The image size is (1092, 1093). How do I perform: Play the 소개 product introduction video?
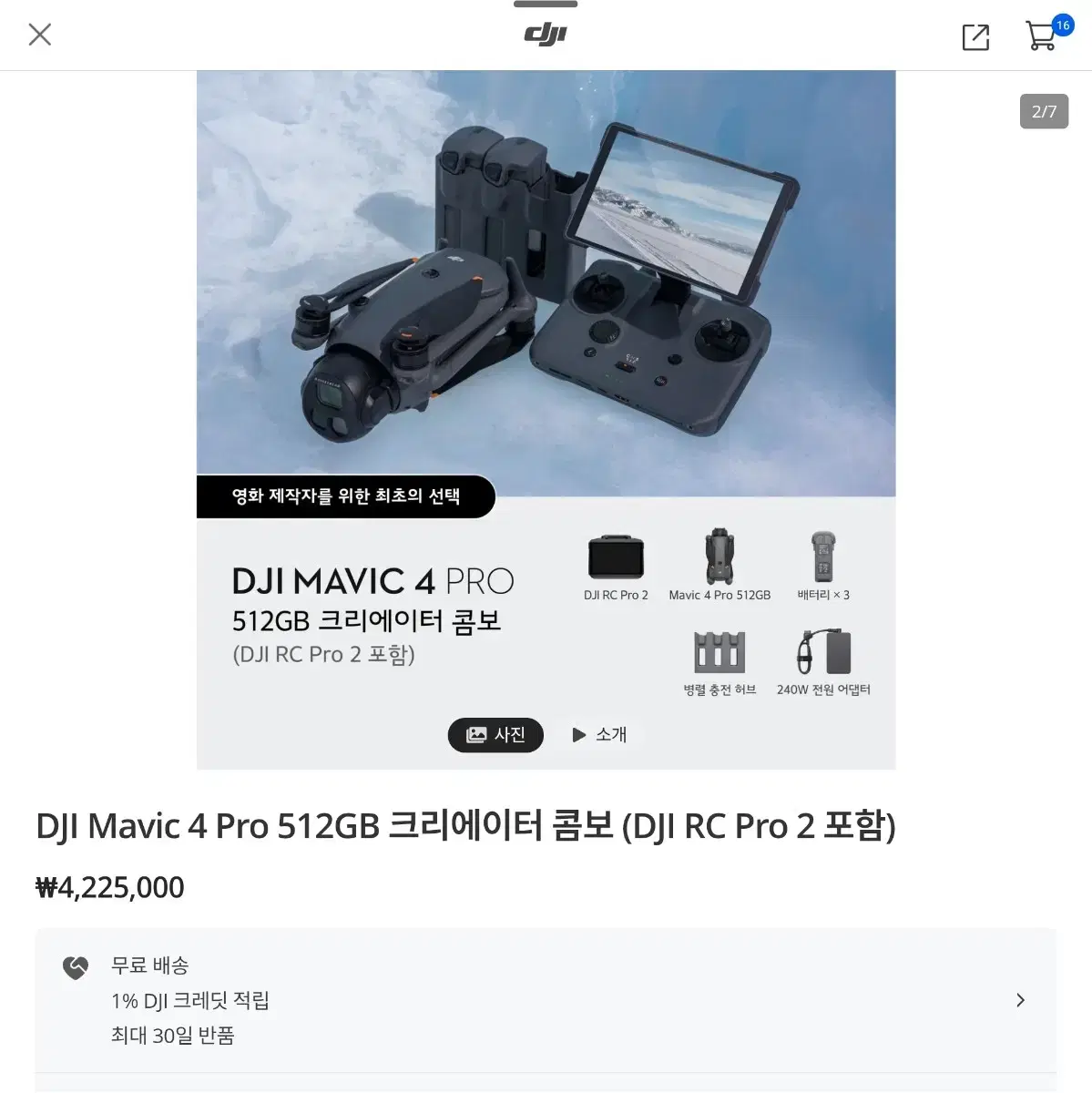[x=599, y=735]
